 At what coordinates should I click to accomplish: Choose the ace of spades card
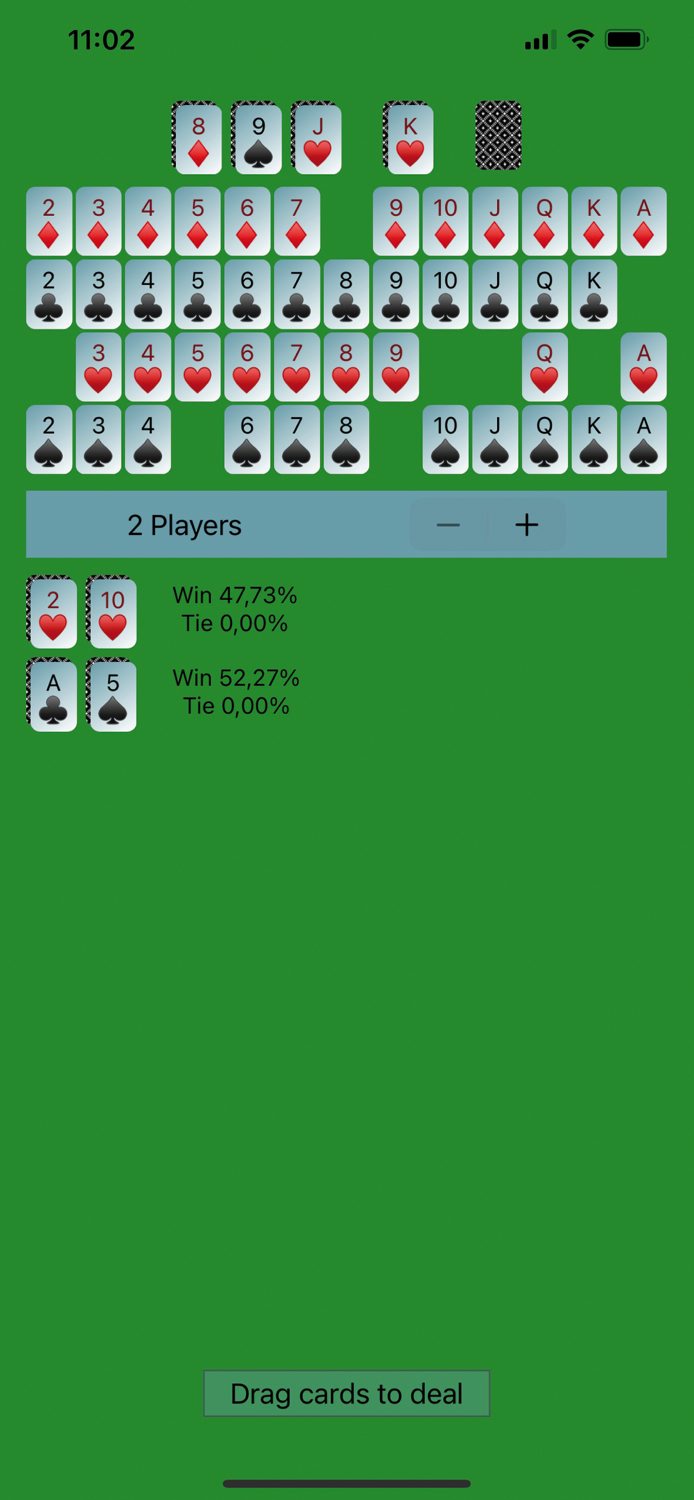(643, 439)
